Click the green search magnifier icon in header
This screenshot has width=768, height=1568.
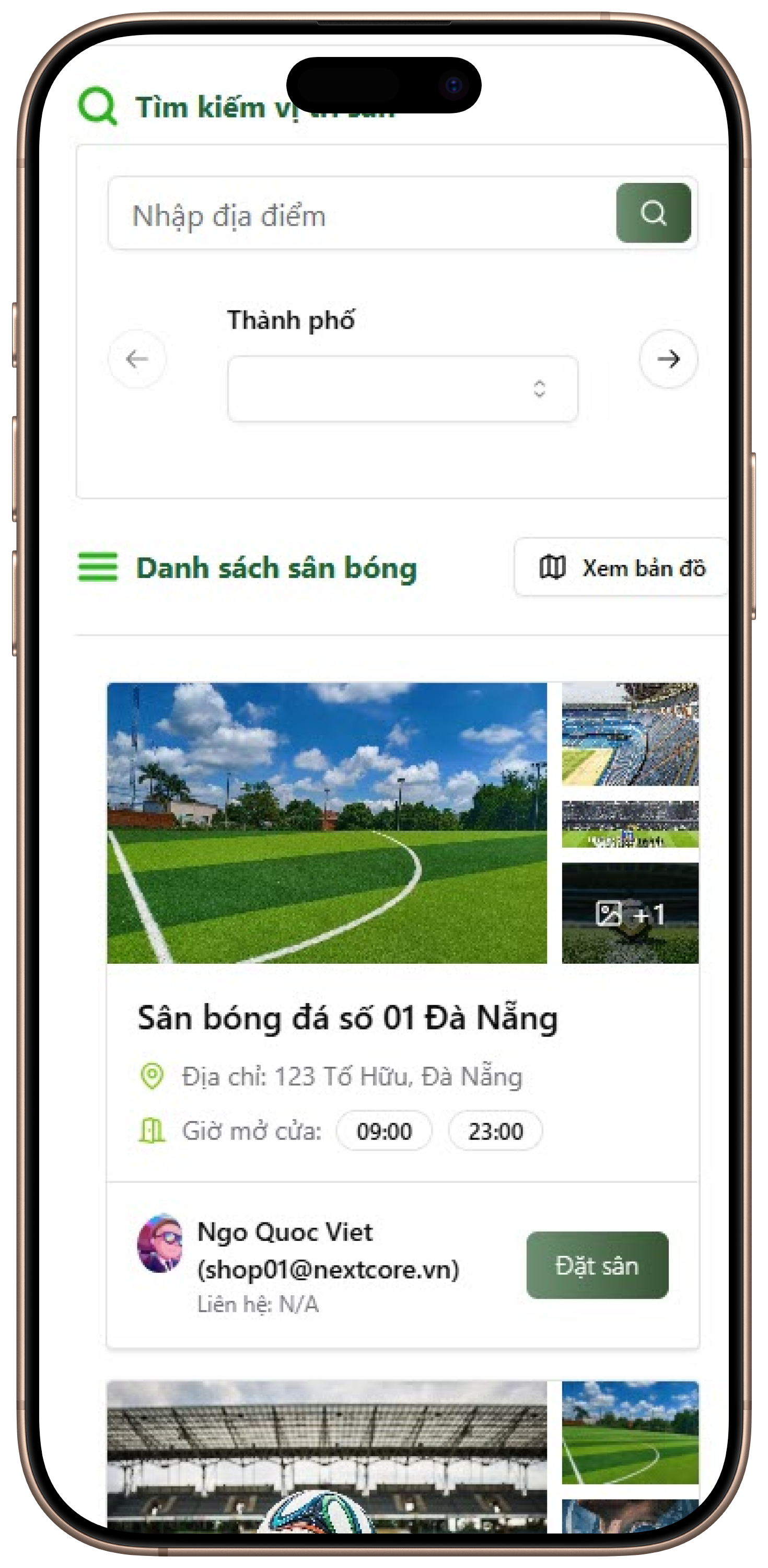click(101, 107)
